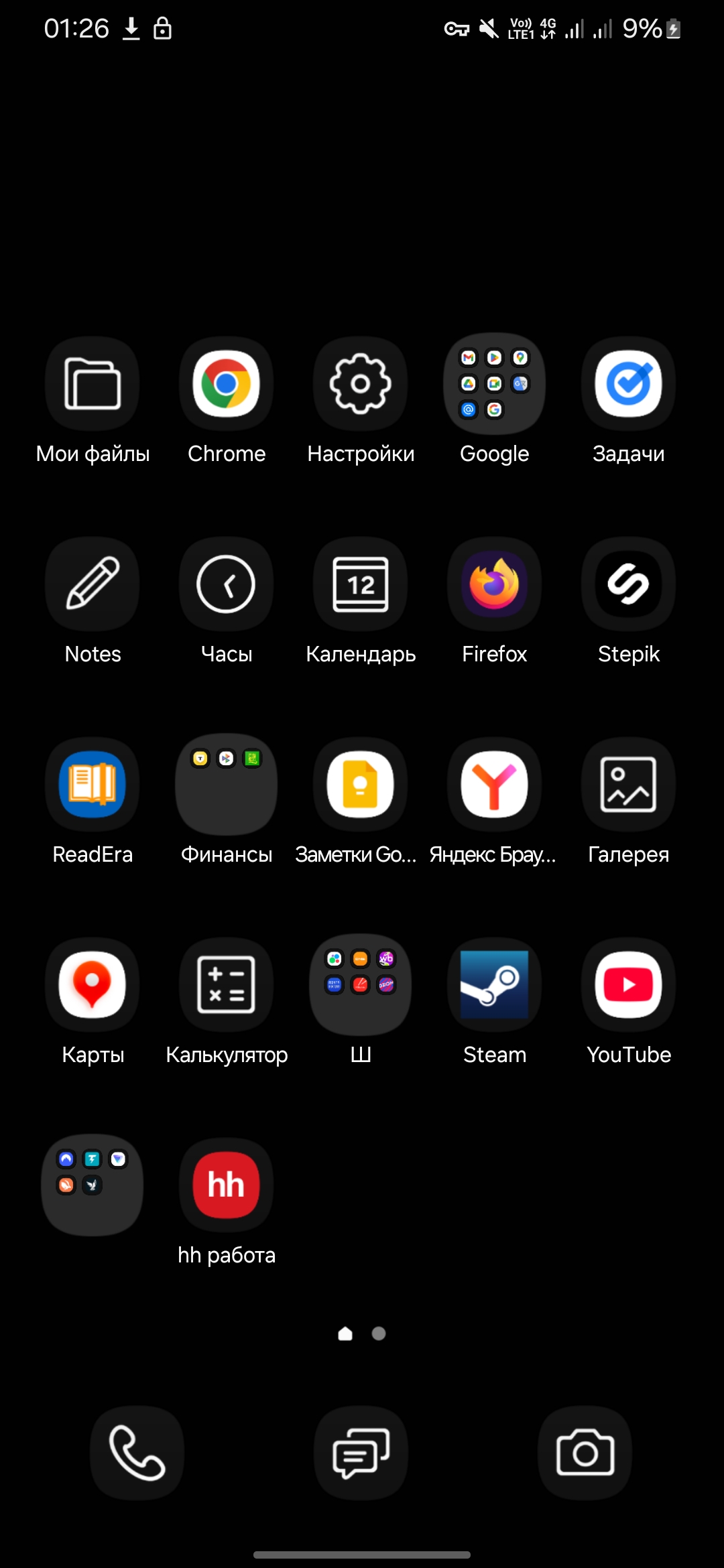
Task: Open the Часы clock app
Action: click(x=227, y=584)
